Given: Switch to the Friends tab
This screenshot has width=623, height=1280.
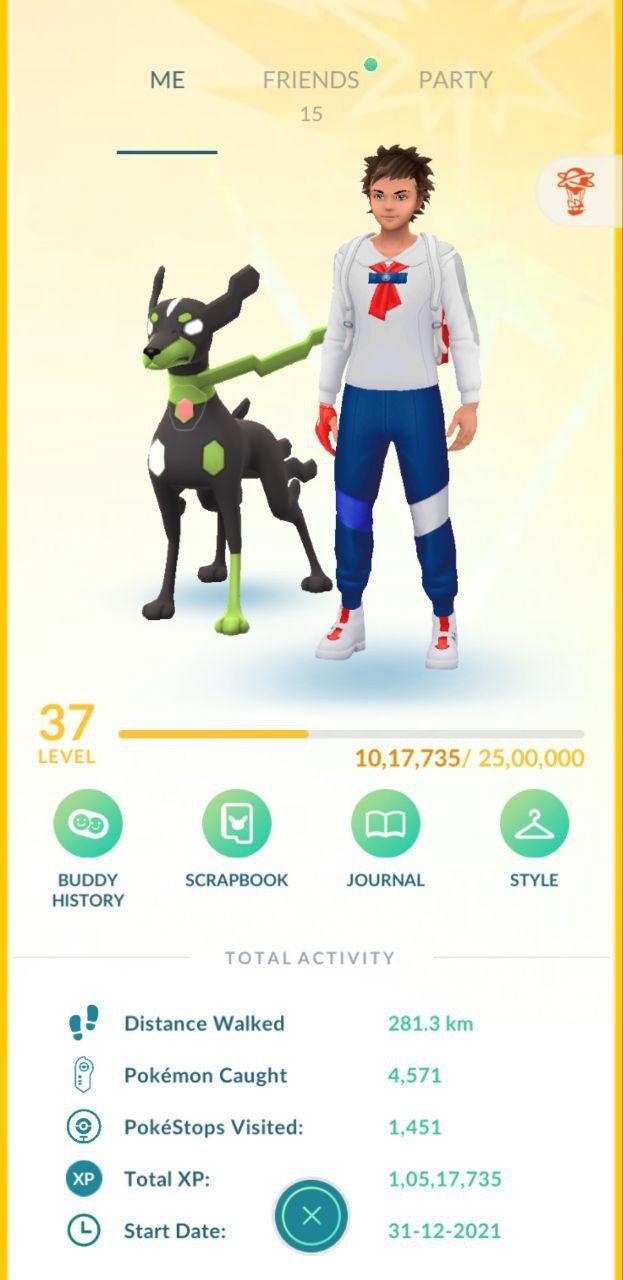Looking at the screenshot, I should click(310, 81).
